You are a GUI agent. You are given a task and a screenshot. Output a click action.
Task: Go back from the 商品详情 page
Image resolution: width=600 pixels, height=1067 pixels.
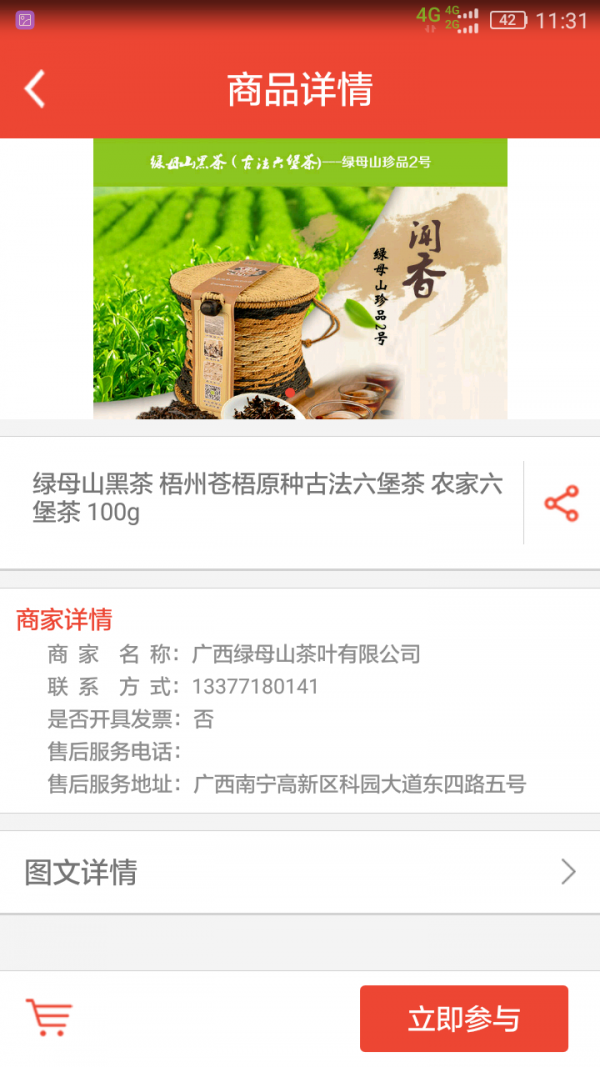pyautogui.click(x=36, y=89)
